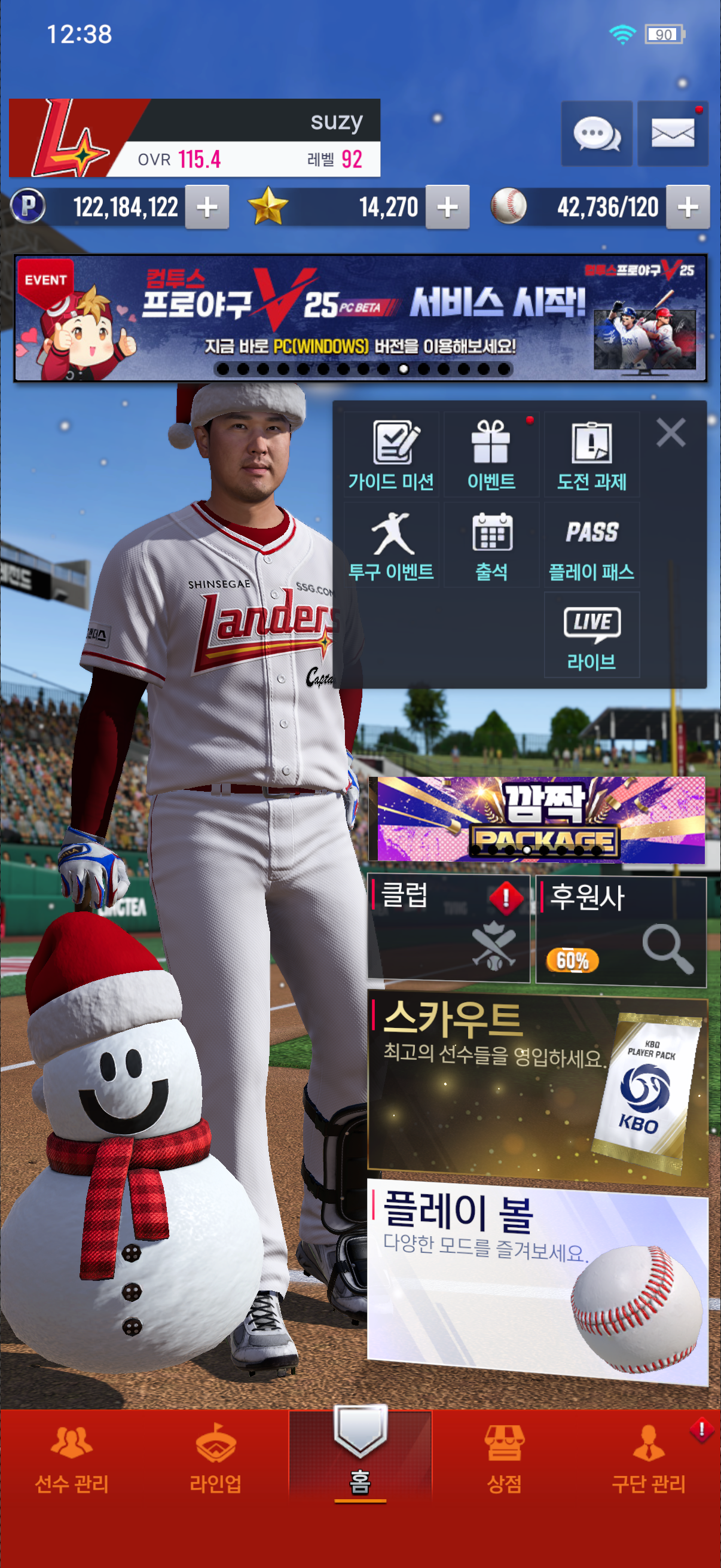Open the 라이브 section
Screen dimensions: 721x1568
tap(591, 635)
